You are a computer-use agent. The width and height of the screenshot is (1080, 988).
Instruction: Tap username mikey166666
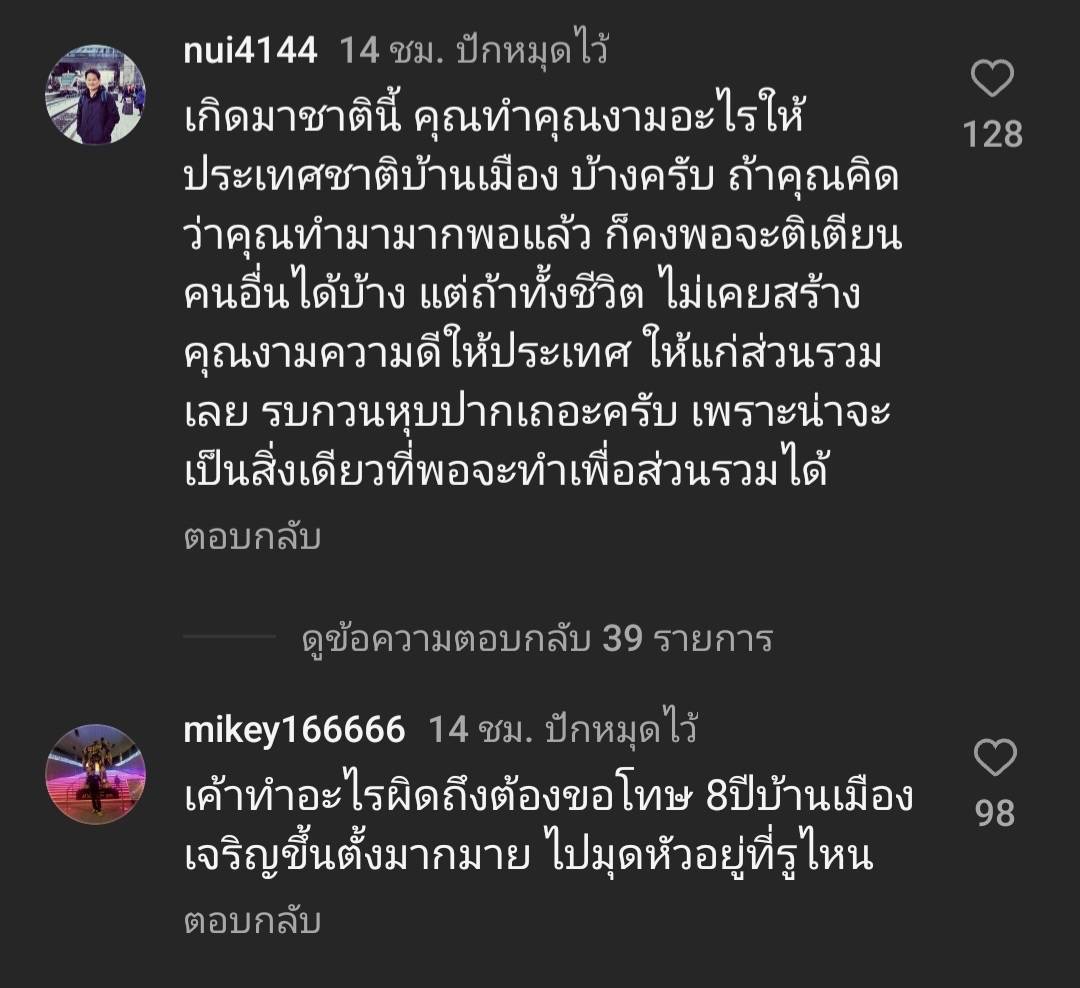pos(294,730)
